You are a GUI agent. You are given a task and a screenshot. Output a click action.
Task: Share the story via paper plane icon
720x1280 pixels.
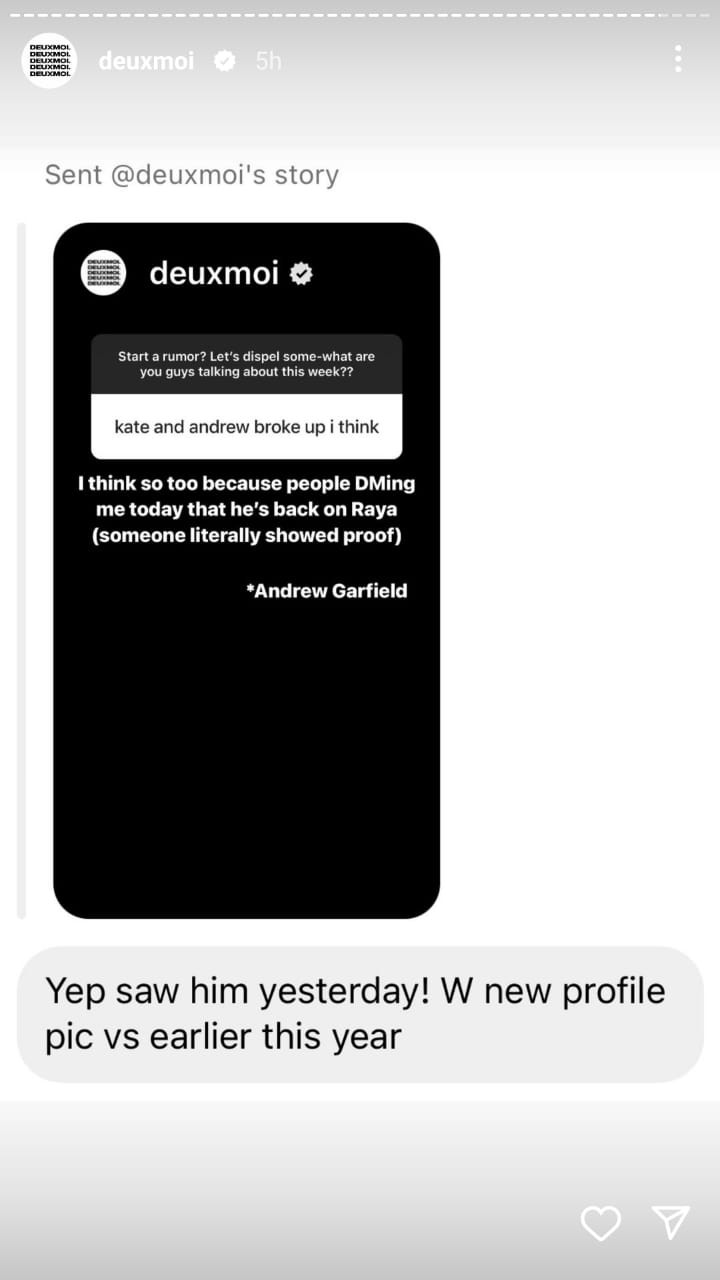click(x=670, y=1222)
